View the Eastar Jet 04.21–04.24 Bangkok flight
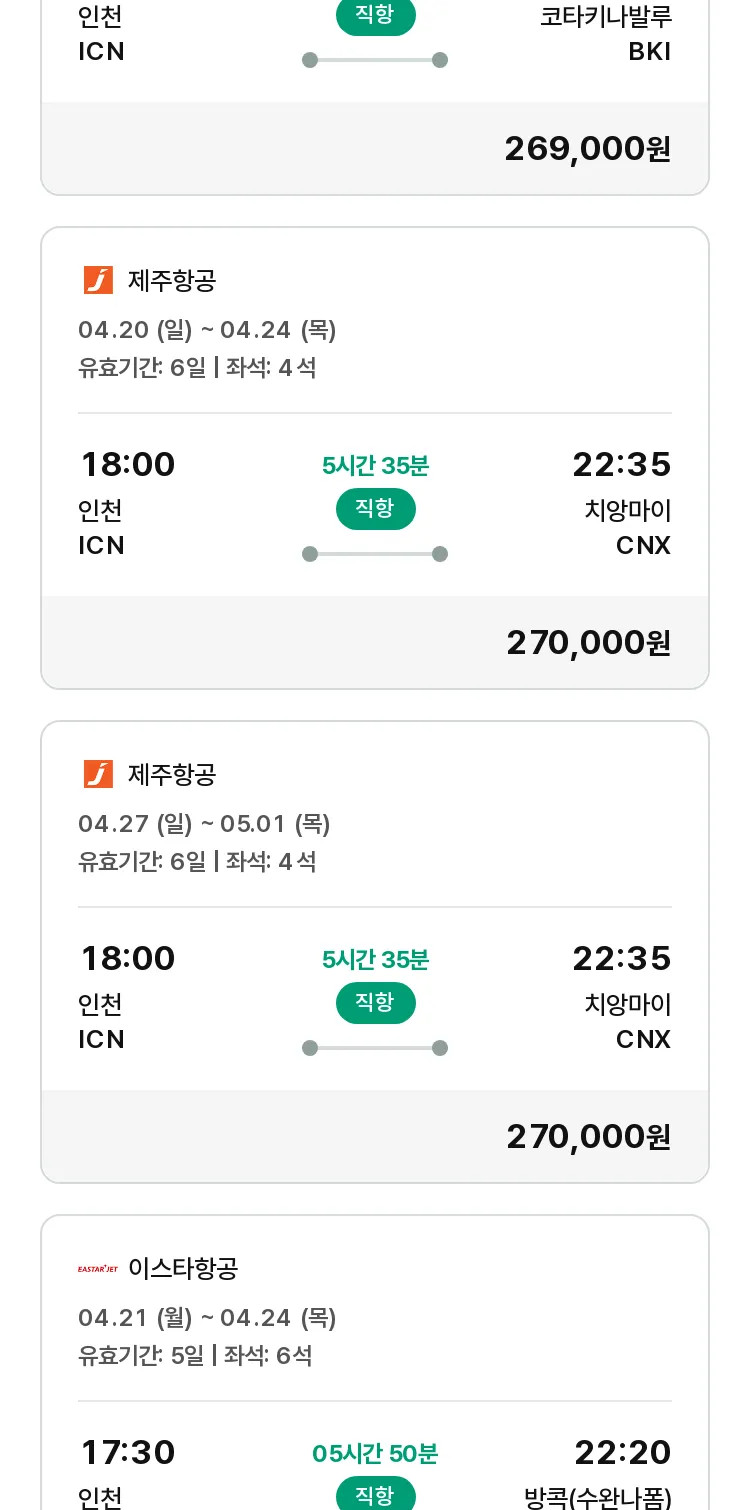Screen dimensions: 750x1510 click(x=375, y=1362)
